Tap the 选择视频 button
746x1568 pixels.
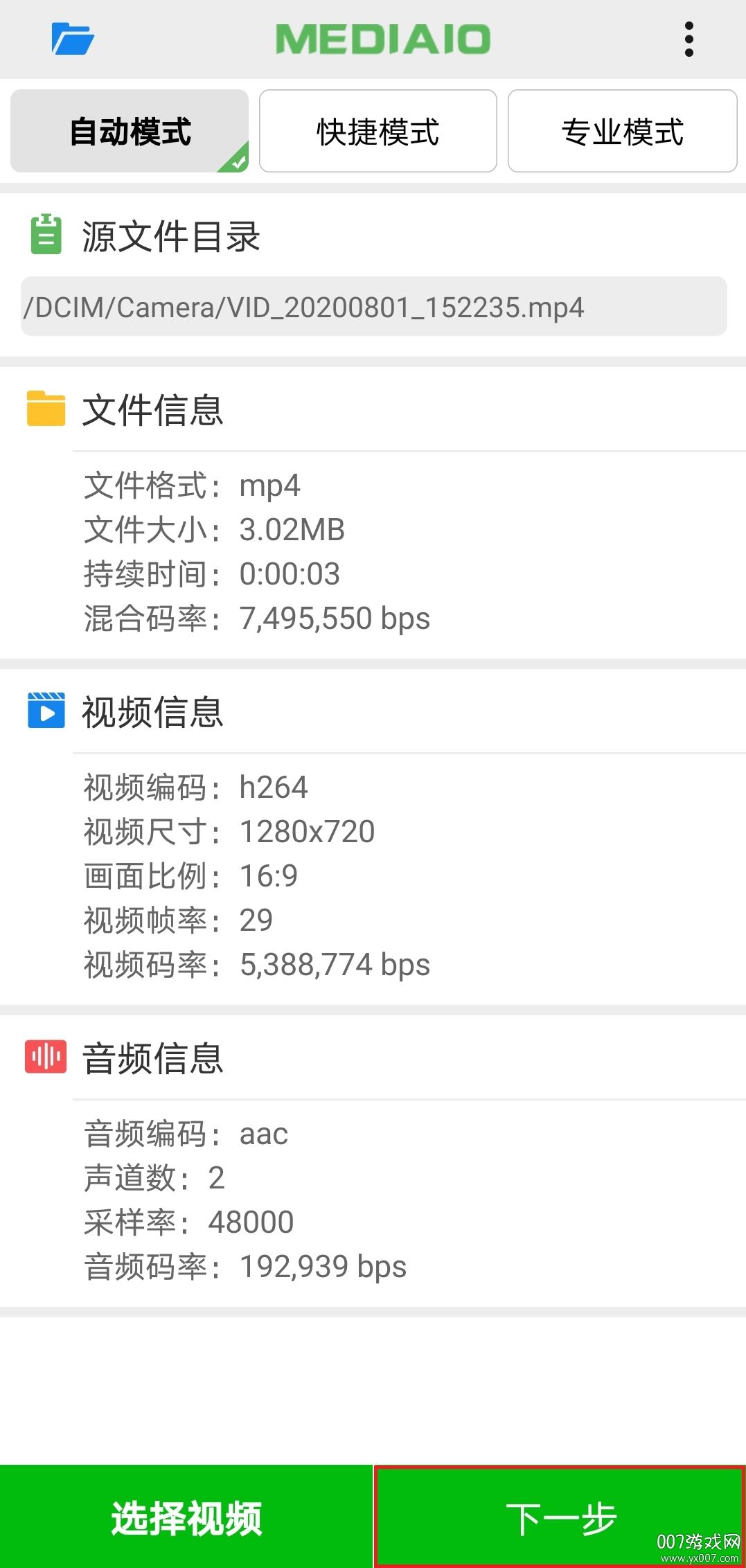pos(186,1517)
